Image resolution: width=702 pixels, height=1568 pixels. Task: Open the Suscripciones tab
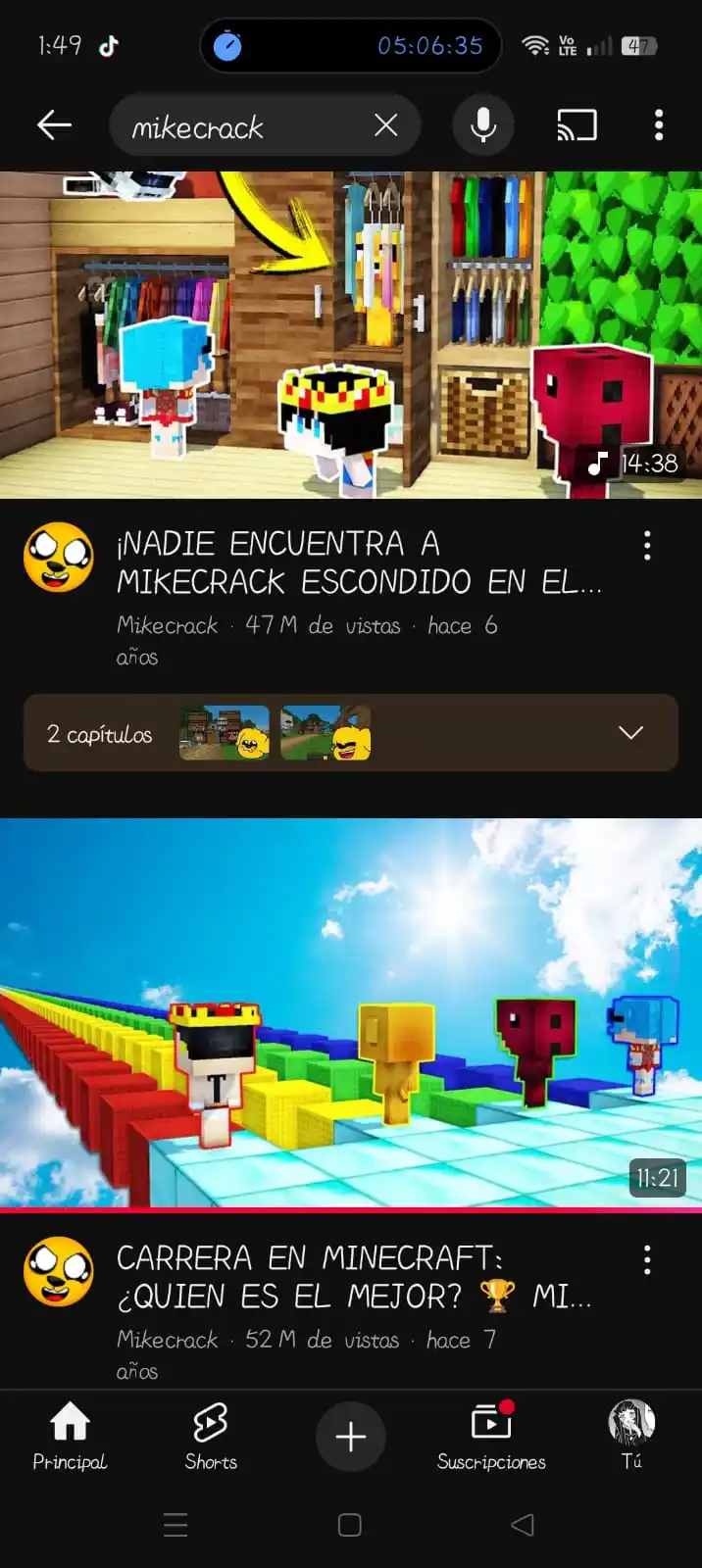(x=491, y=1437)
